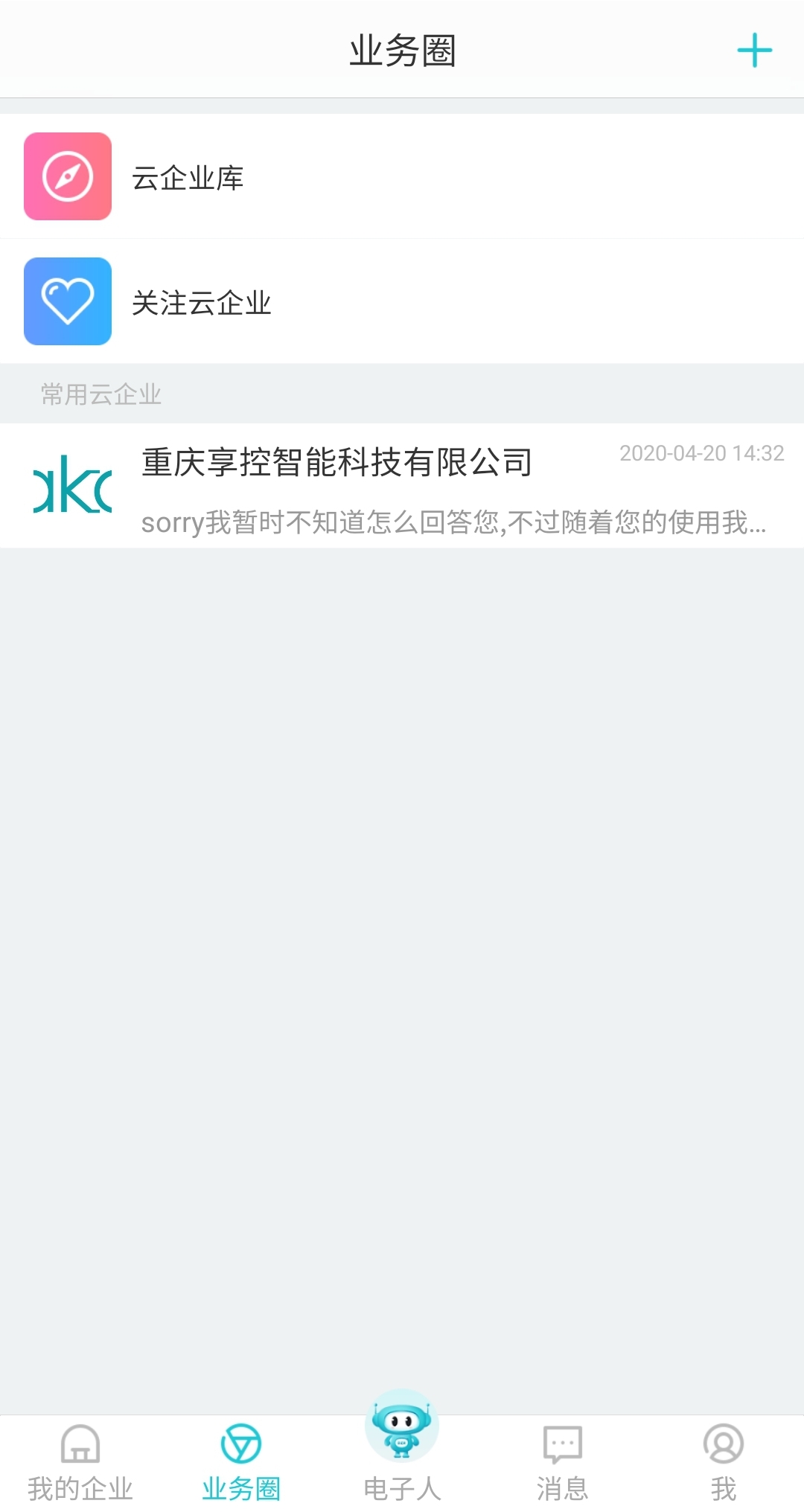This screenshot has height=1512, width=804.
Task: Switch to the 我 profile tab
Action: point(723,1462)
